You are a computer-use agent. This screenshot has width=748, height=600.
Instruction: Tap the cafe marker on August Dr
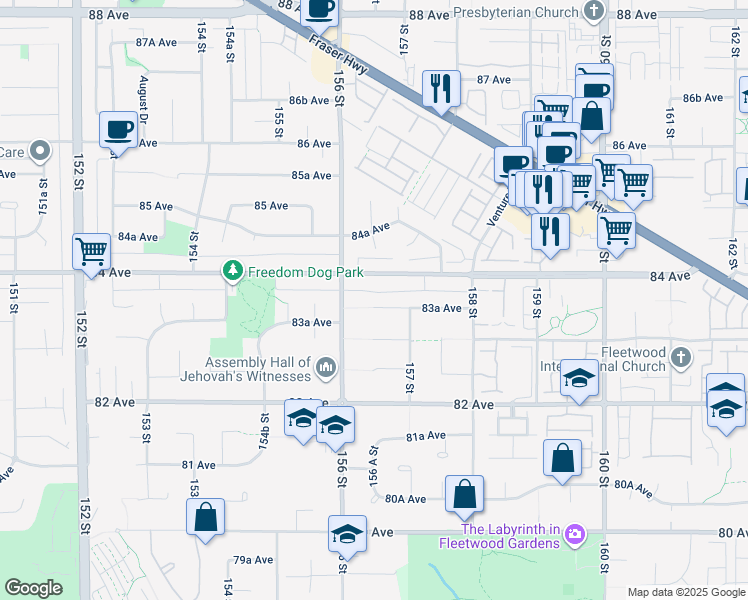[118, 129]
